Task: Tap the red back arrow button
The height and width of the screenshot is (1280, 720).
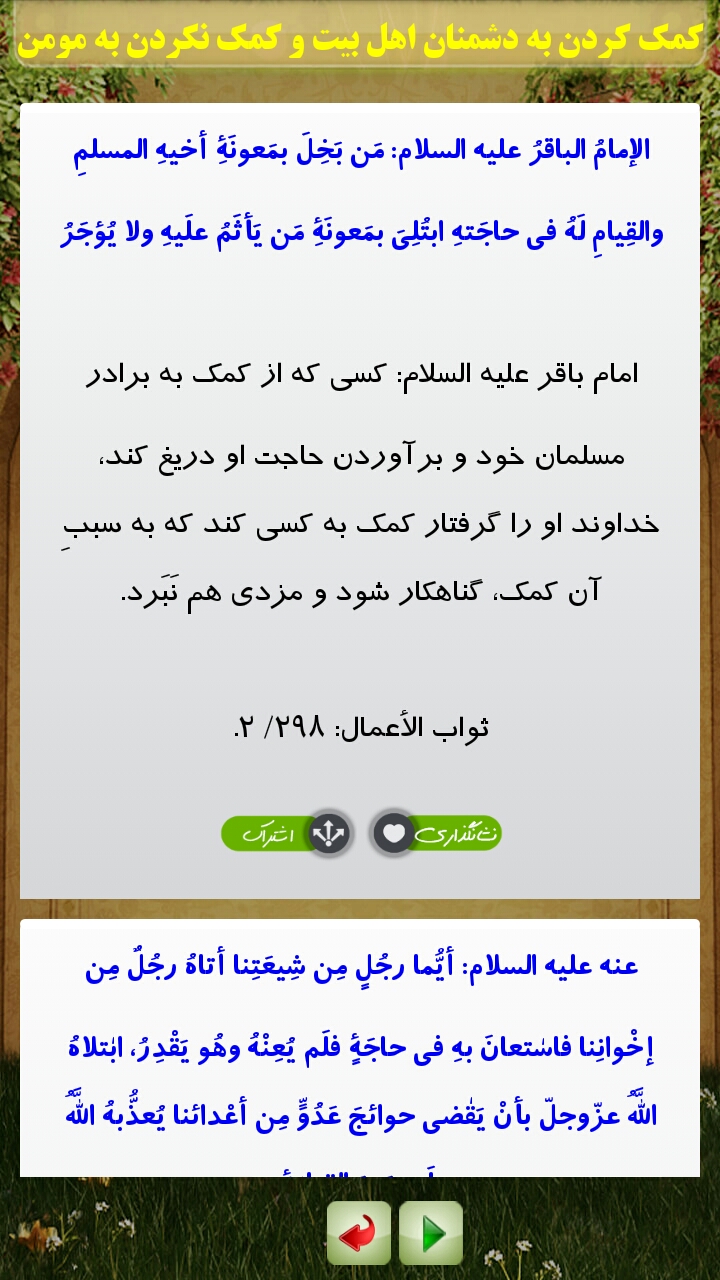Action: (359, 1234)
